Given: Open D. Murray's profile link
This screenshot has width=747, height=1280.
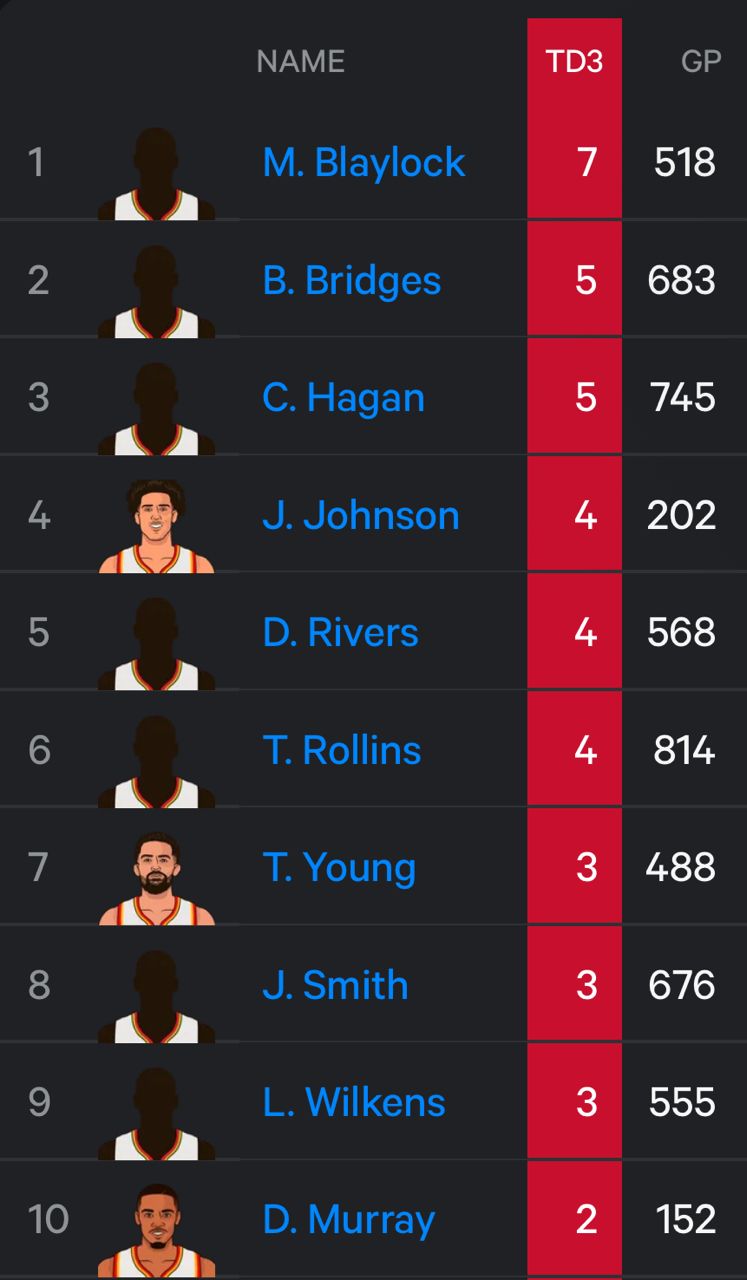Looking at the screenshot, I should pos(348,1219).
